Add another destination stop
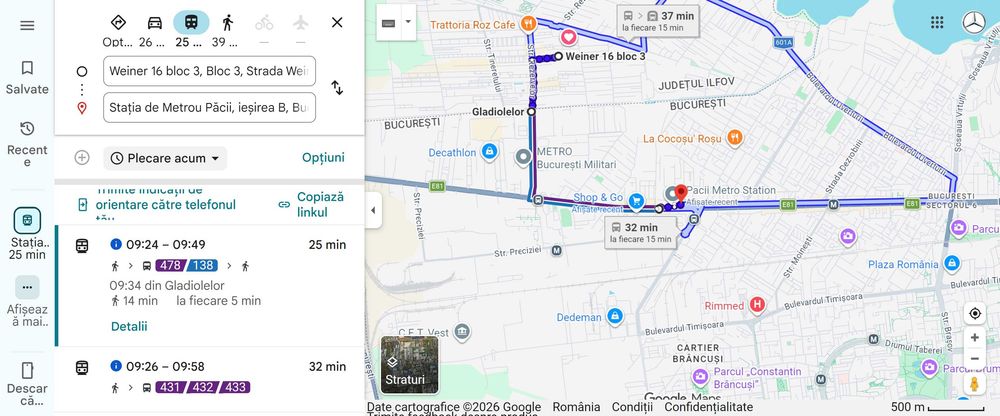Viewport: 1000px width, 416px height. point(82,158)
